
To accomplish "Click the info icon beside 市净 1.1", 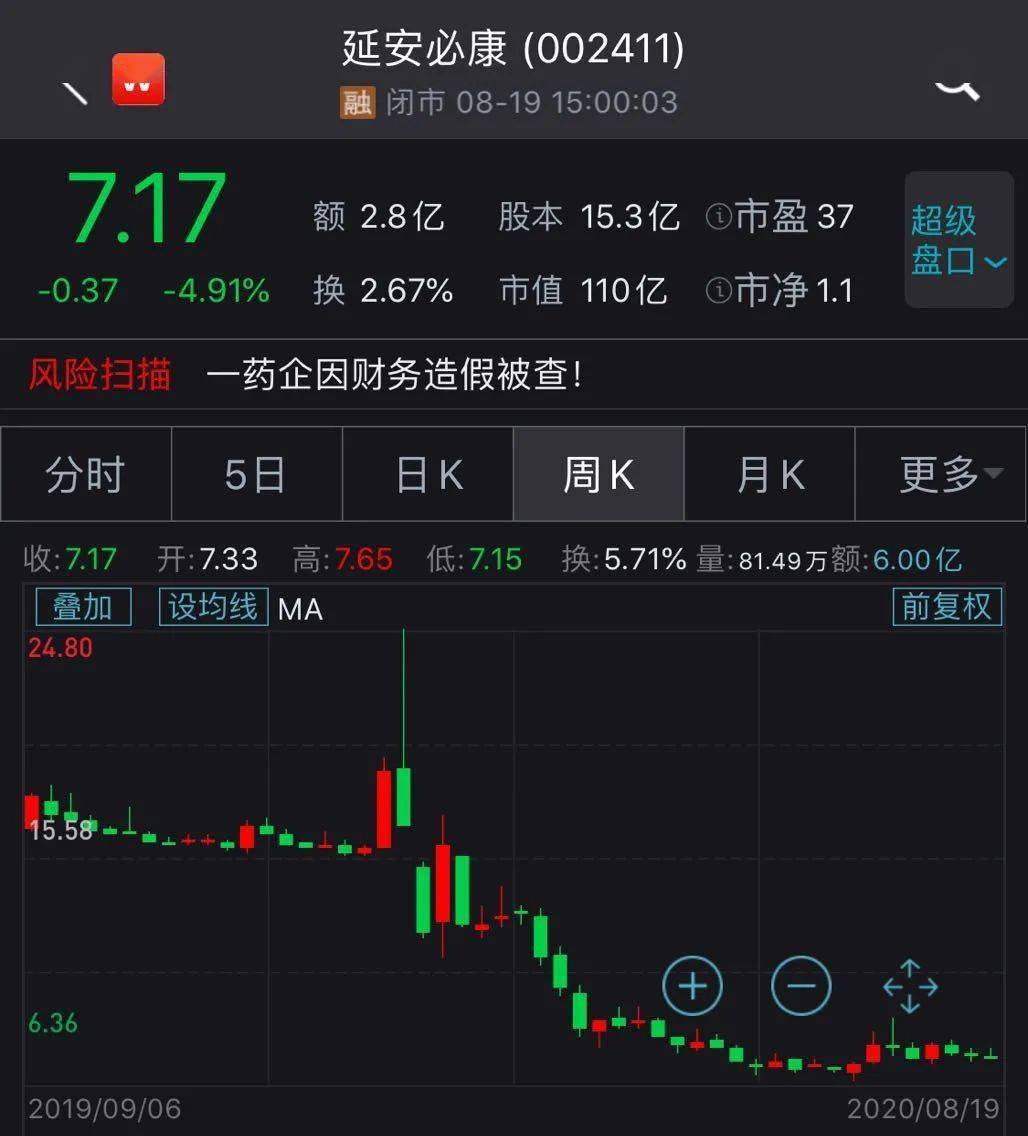I will coord(718,291).
